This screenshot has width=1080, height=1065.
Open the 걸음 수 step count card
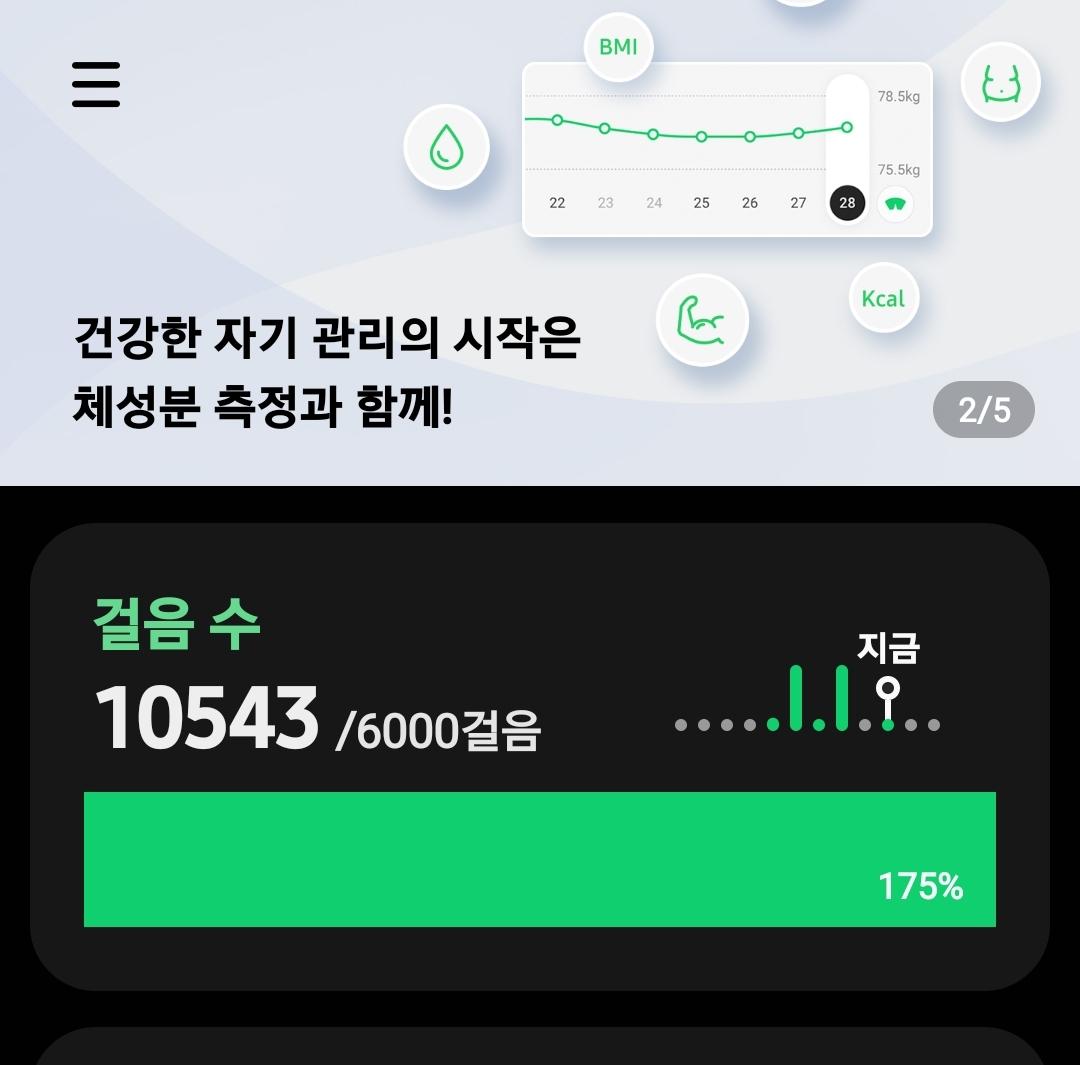(x=539, y=756)
